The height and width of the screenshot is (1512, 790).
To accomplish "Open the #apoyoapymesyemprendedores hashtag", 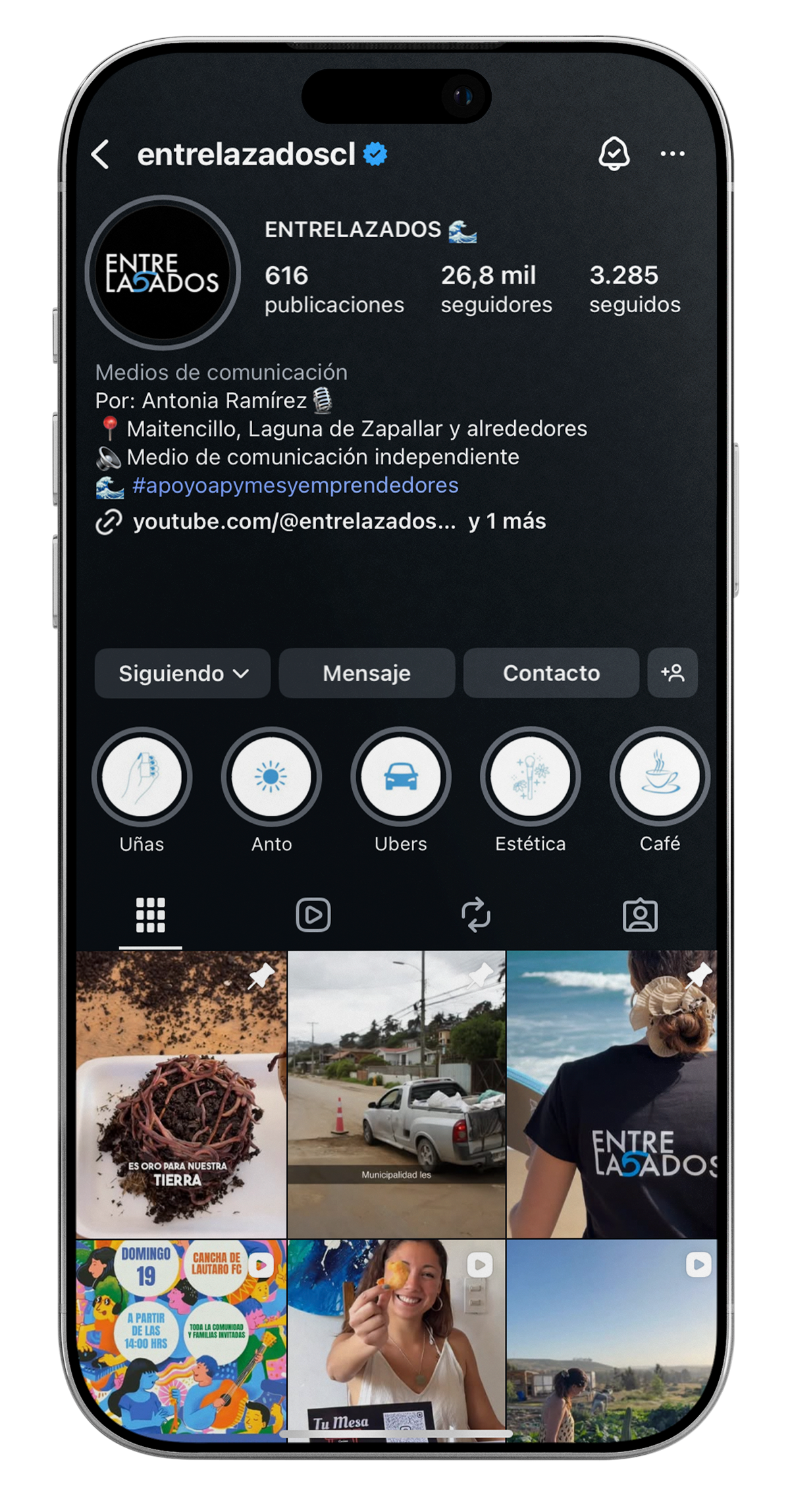I will (x=295, y=485).
